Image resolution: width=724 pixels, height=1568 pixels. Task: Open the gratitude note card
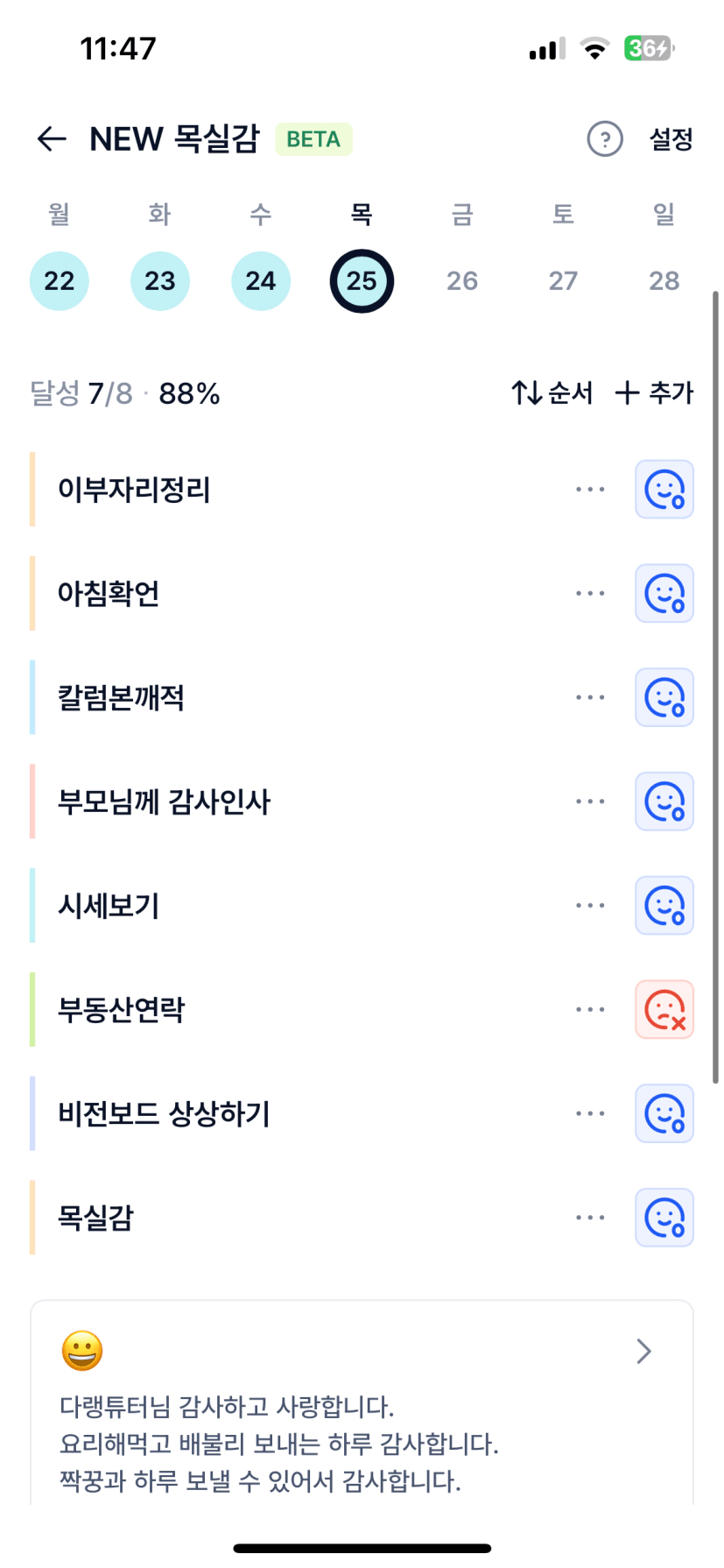coord(362,1402)
